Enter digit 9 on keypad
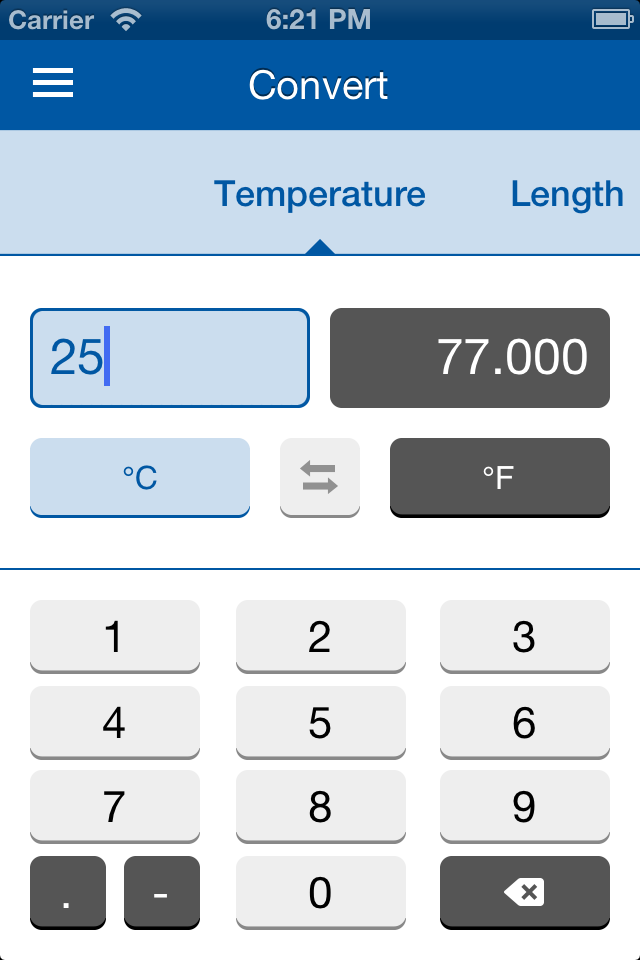The height and width of the screenshot is (960, 640). 525,807
